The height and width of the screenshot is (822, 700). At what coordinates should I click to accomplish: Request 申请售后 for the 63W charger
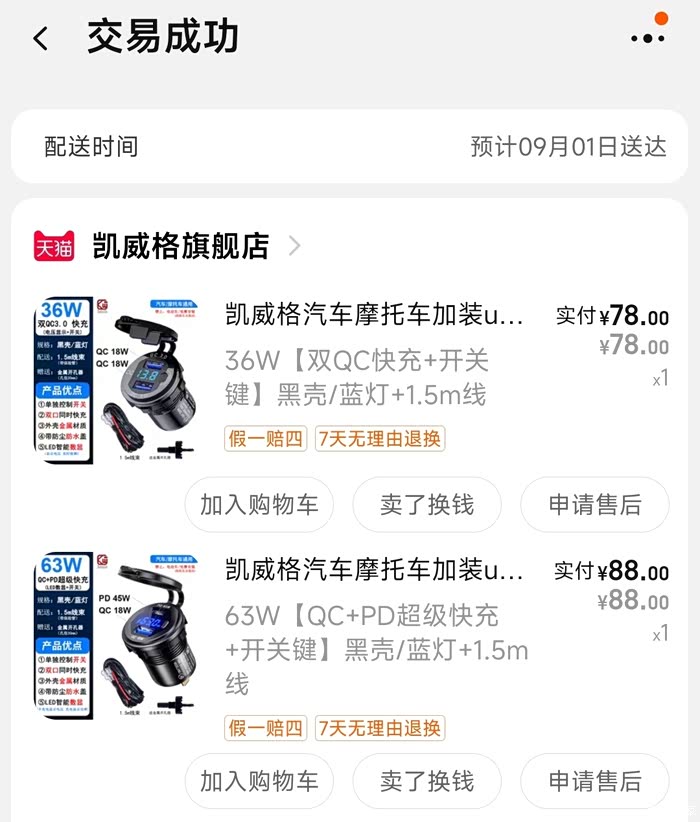(595, 781)
